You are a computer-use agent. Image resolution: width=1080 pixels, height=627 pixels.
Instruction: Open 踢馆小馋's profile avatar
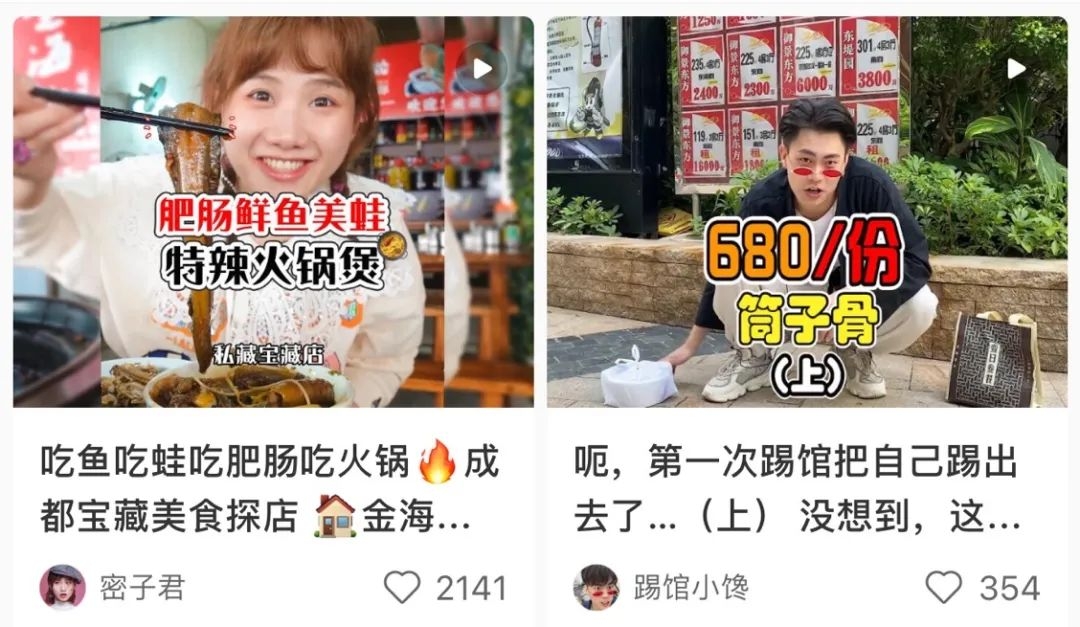(x=597, y=587)
